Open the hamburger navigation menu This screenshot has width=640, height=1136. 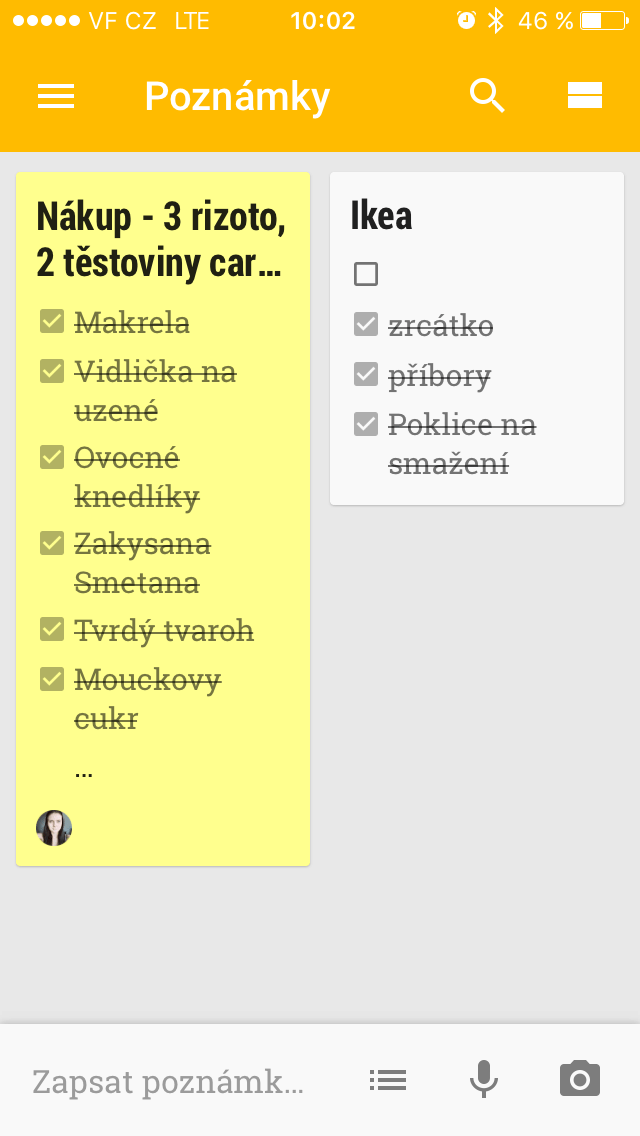coord(56,96)
